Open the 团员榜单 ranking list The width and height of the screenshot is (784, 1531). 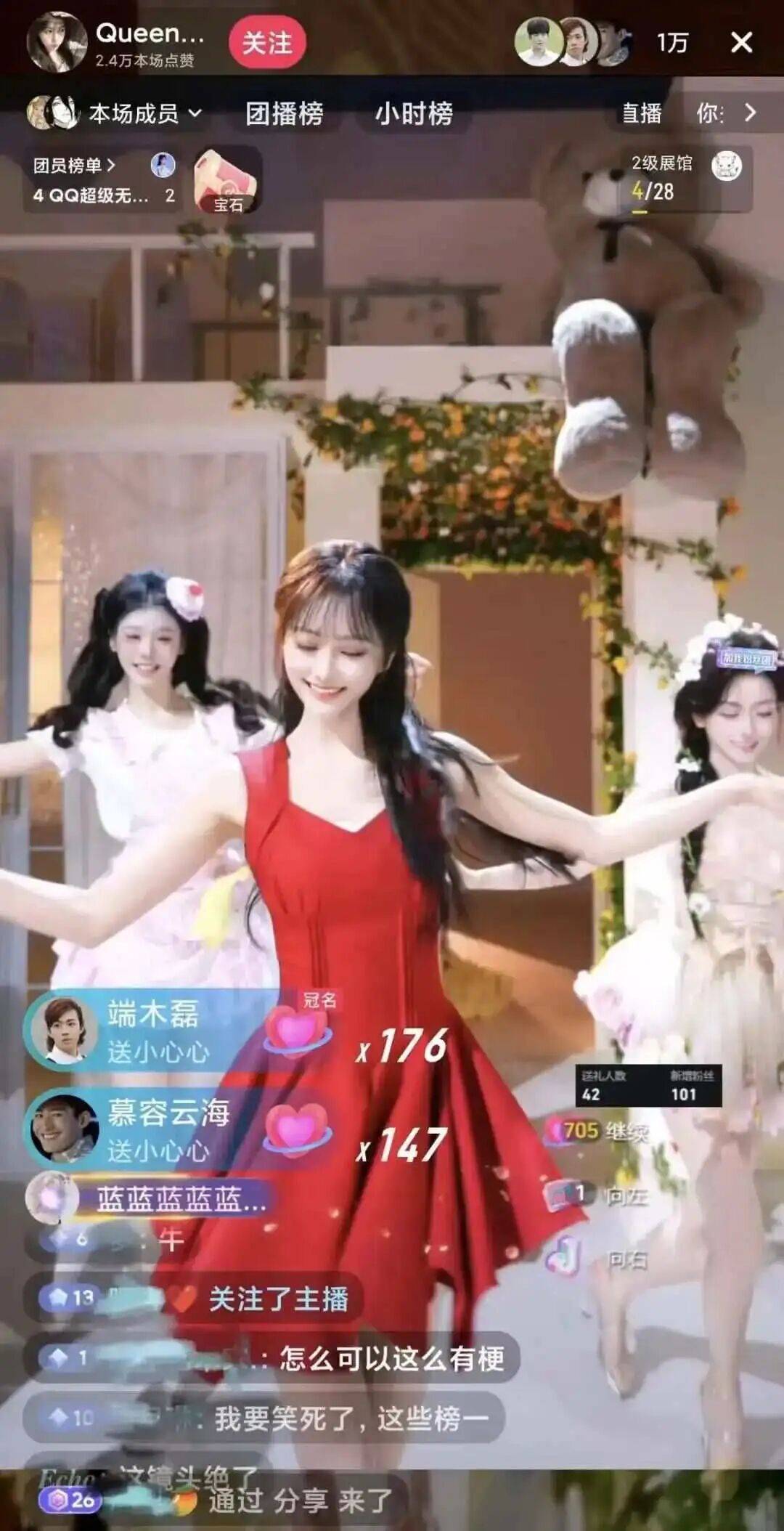point(74,166)
